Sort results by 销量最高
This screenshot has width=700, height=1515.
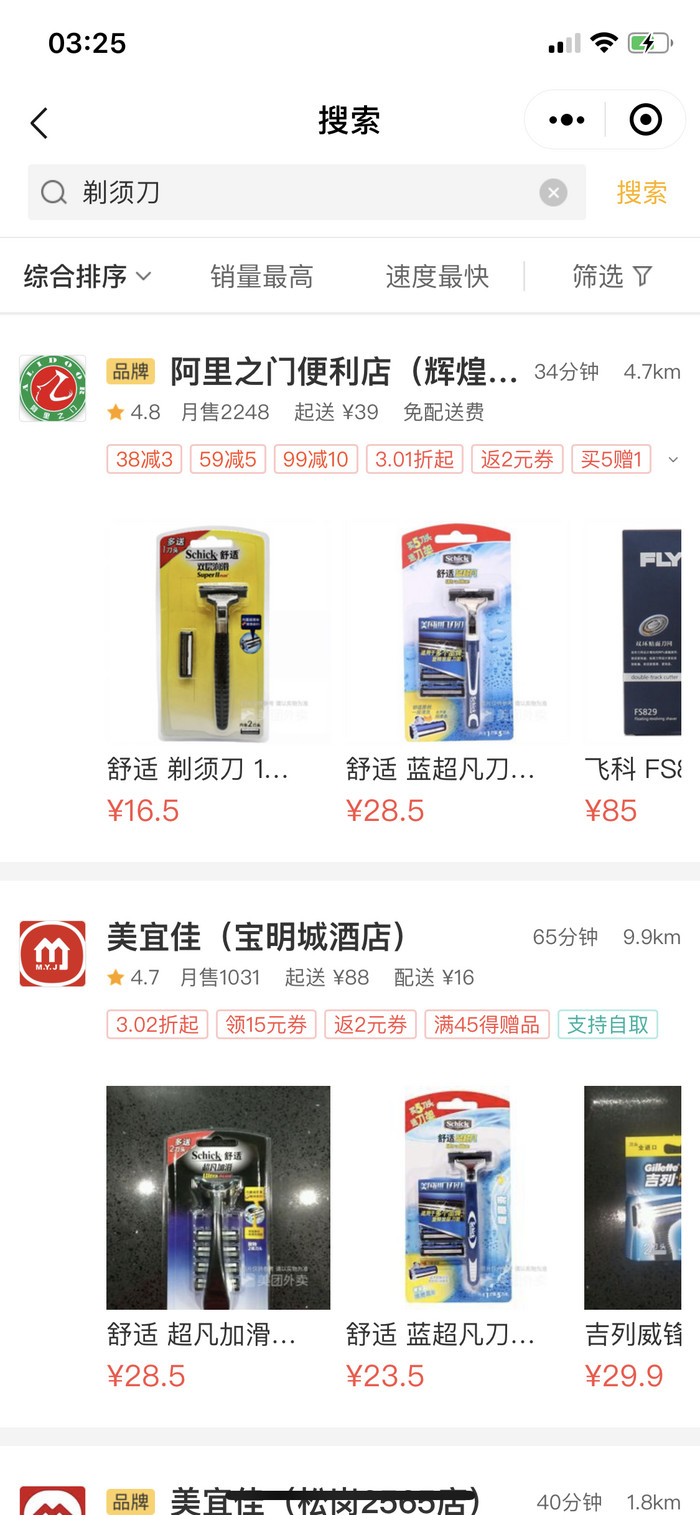point(262,276)
